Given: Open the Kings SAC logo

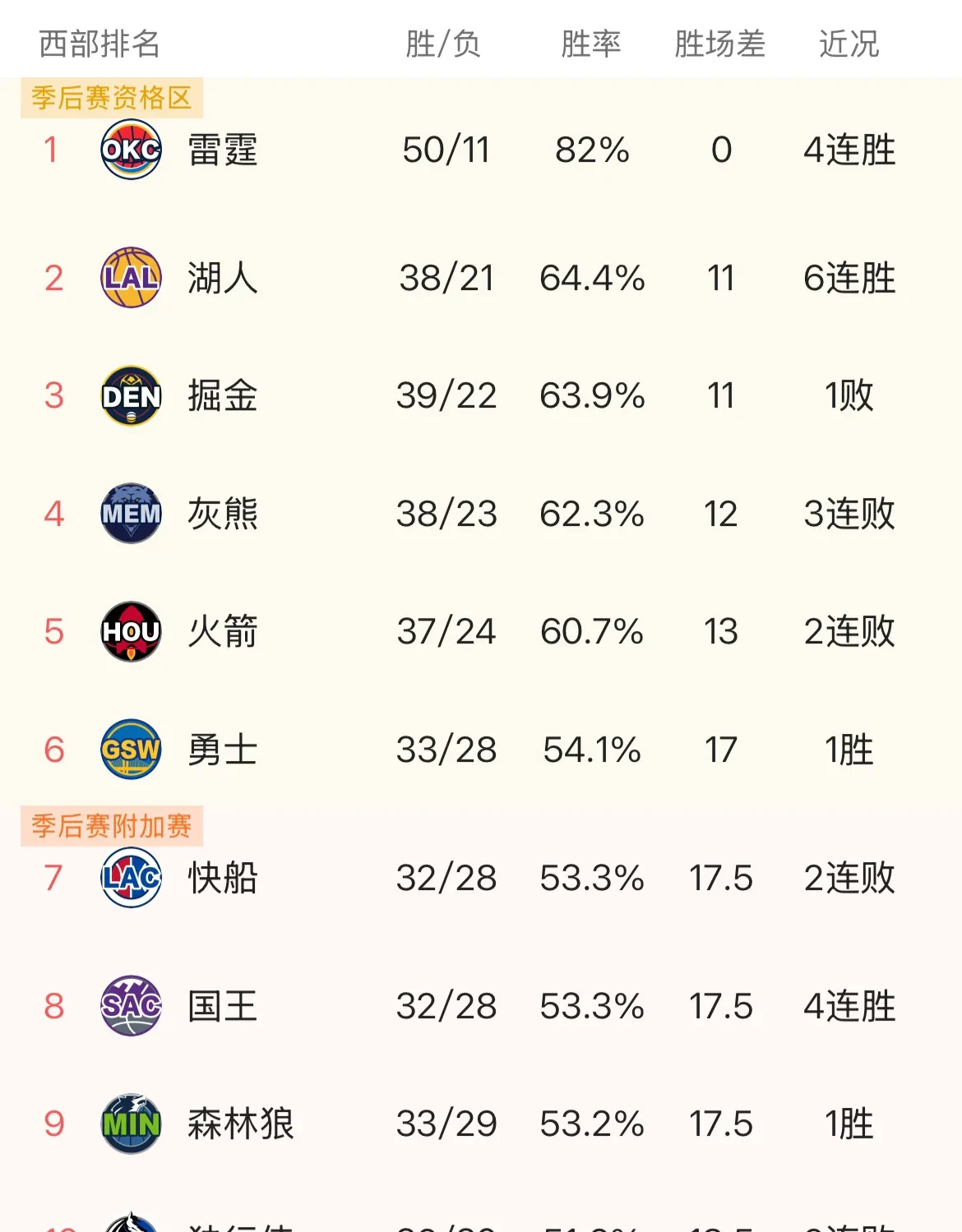Looking at the screenshot, I should [132, 1004].
